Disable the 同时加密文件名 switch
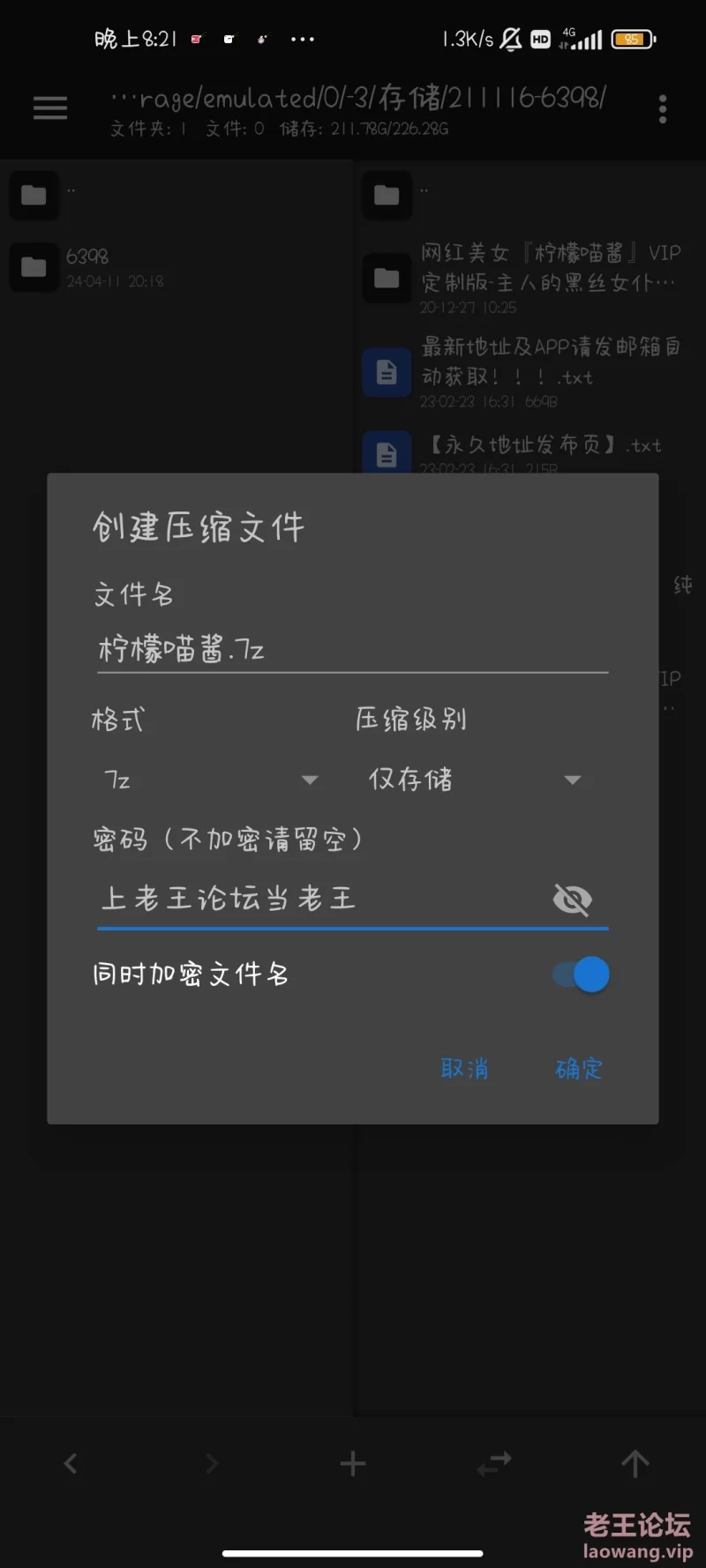 tap(582, 974)
